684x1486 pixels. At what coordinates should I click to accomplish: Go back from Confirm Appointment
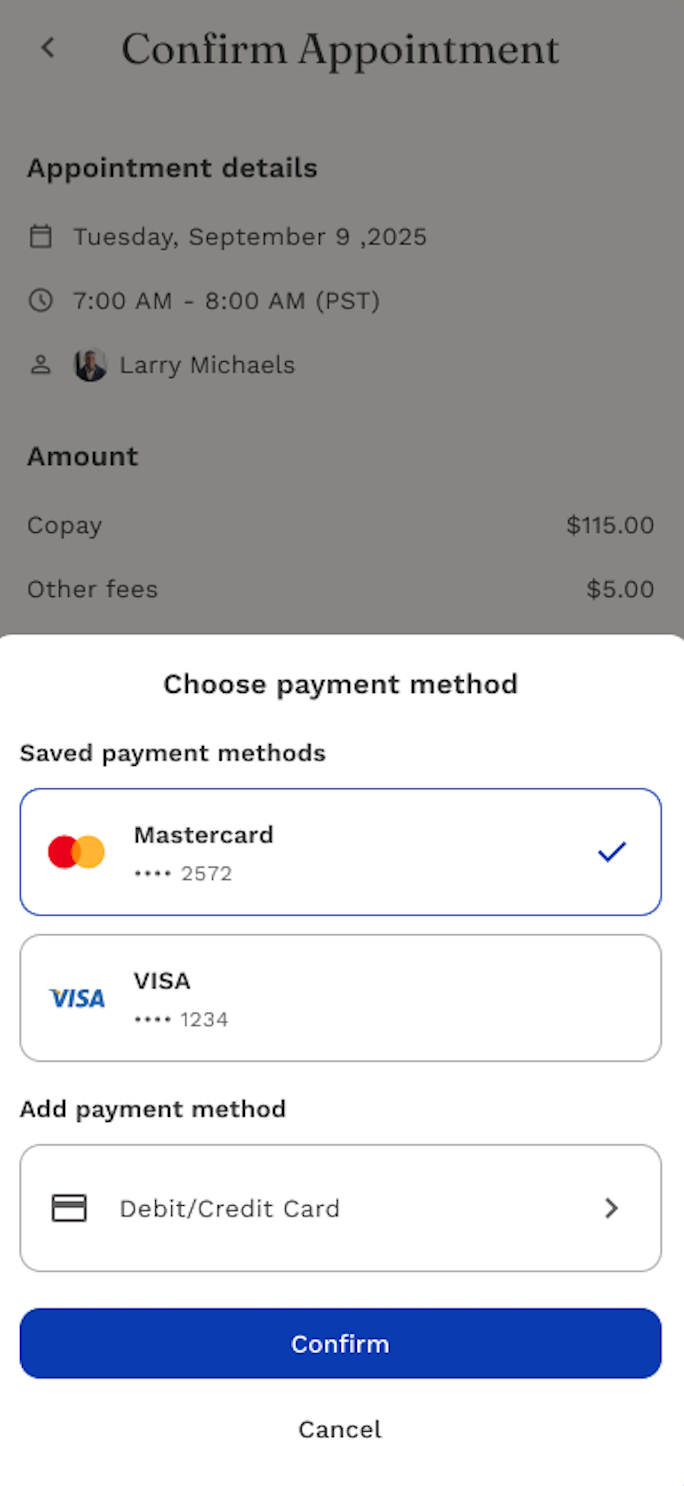[48, 48]
